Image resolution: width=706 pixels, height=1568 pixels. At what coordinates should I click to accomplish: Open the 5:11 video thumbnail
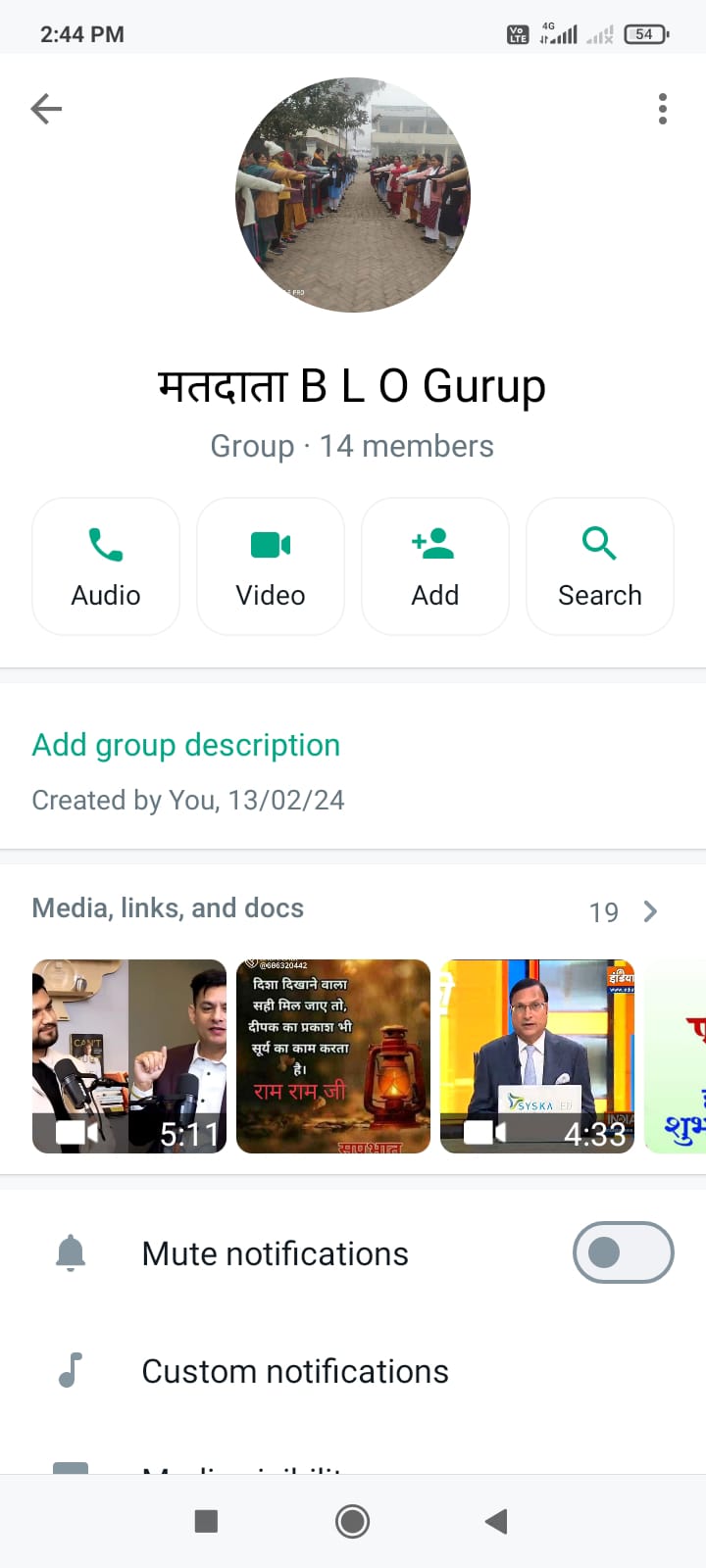click(x=129, y=1056)
